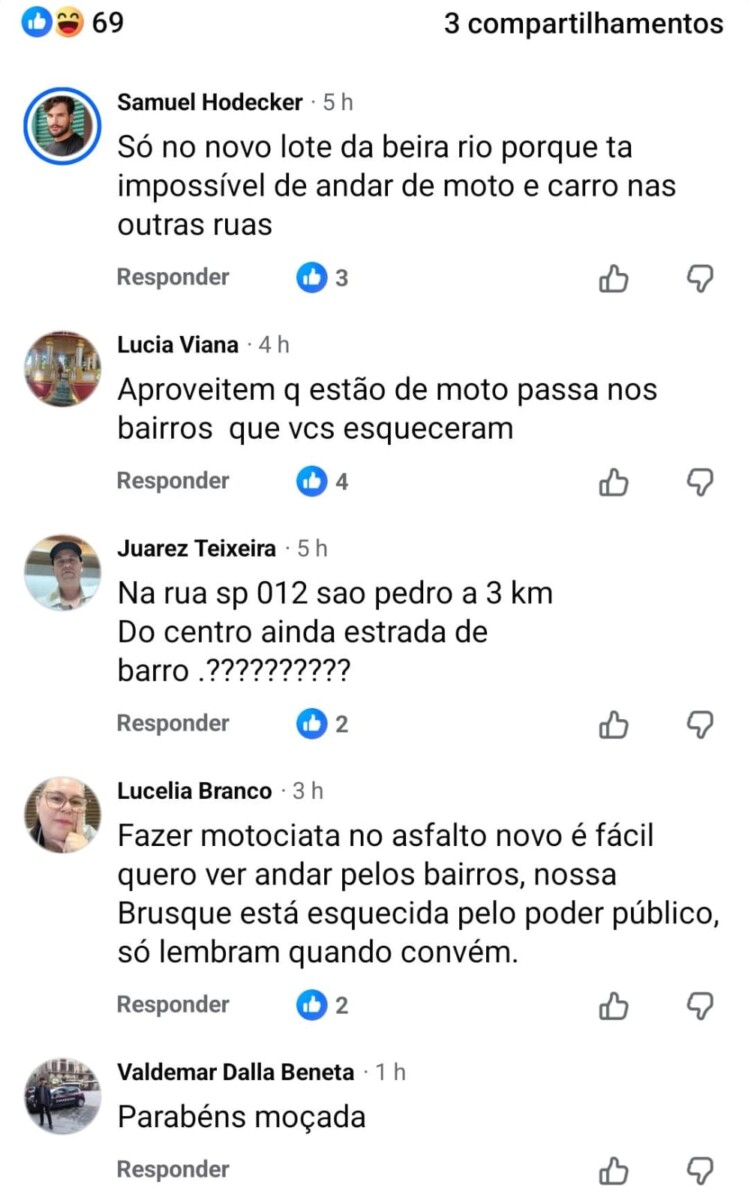
Task: Reply to Valdemar Dalla Beneta's comment
Action: (x=173, y=1168)
